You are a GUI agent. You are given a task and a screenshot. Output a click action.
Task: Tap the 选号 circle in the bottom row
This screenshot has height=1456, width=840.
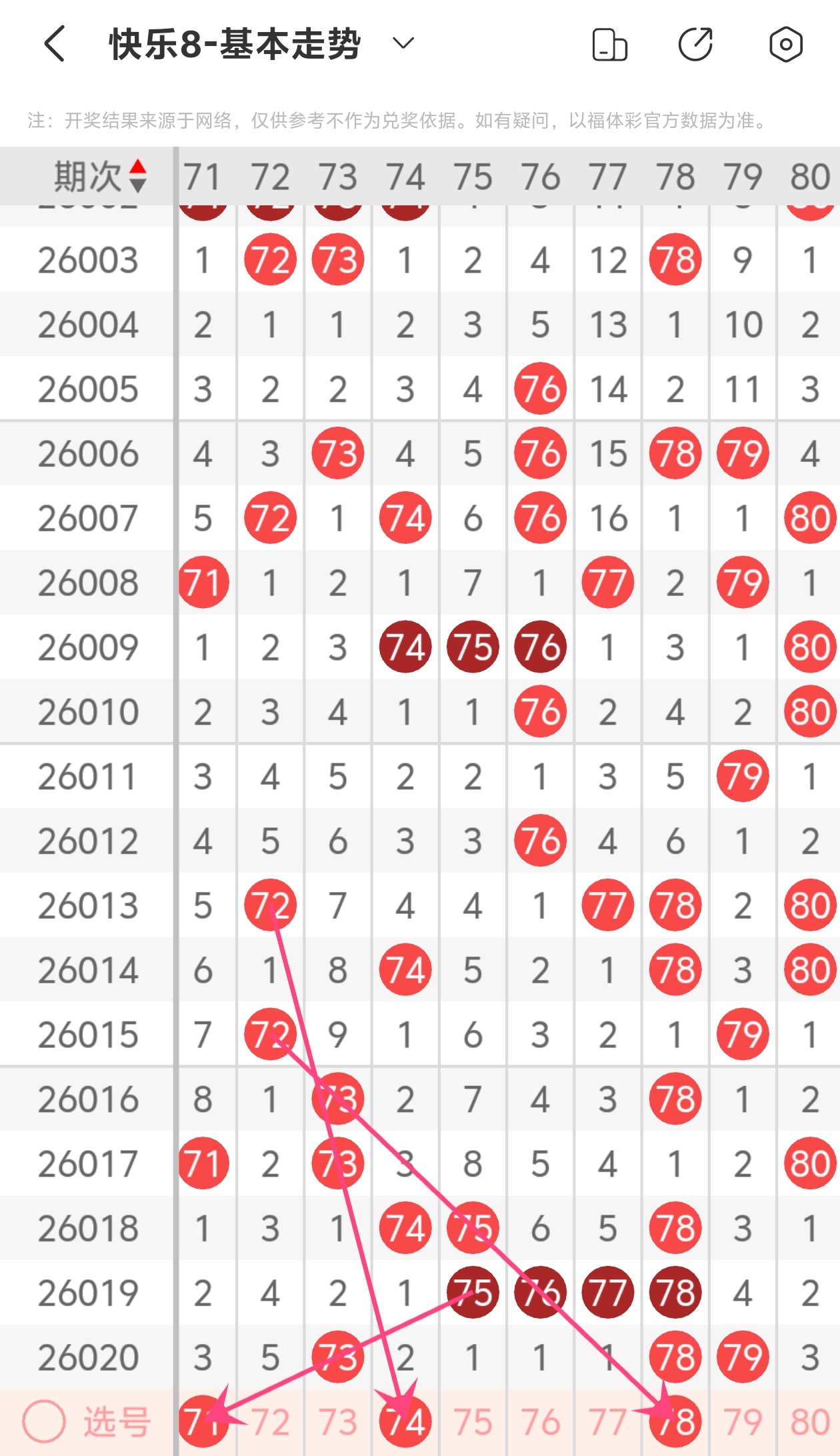click(x=44, y=1421)
